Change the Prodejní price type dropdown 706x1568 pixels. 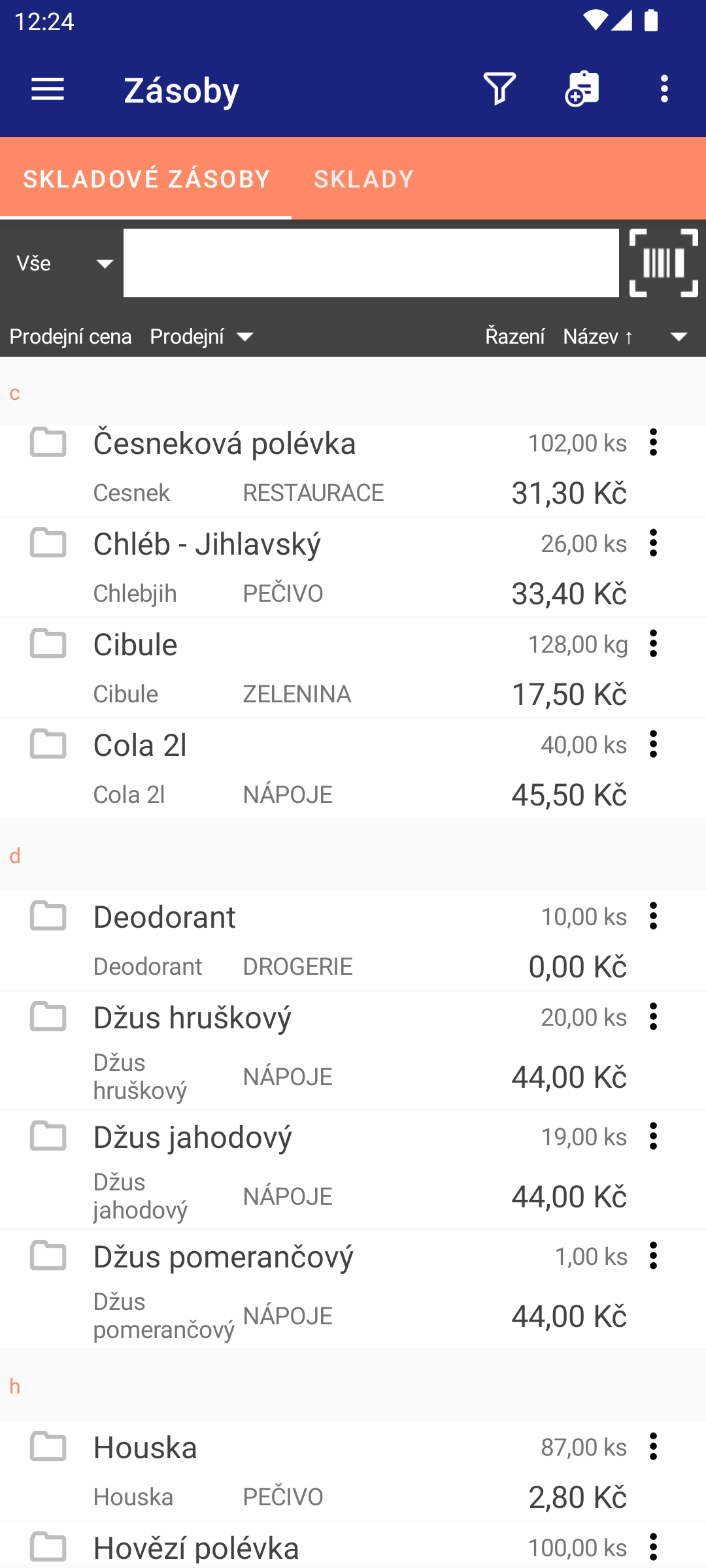[x=201, y=336]
